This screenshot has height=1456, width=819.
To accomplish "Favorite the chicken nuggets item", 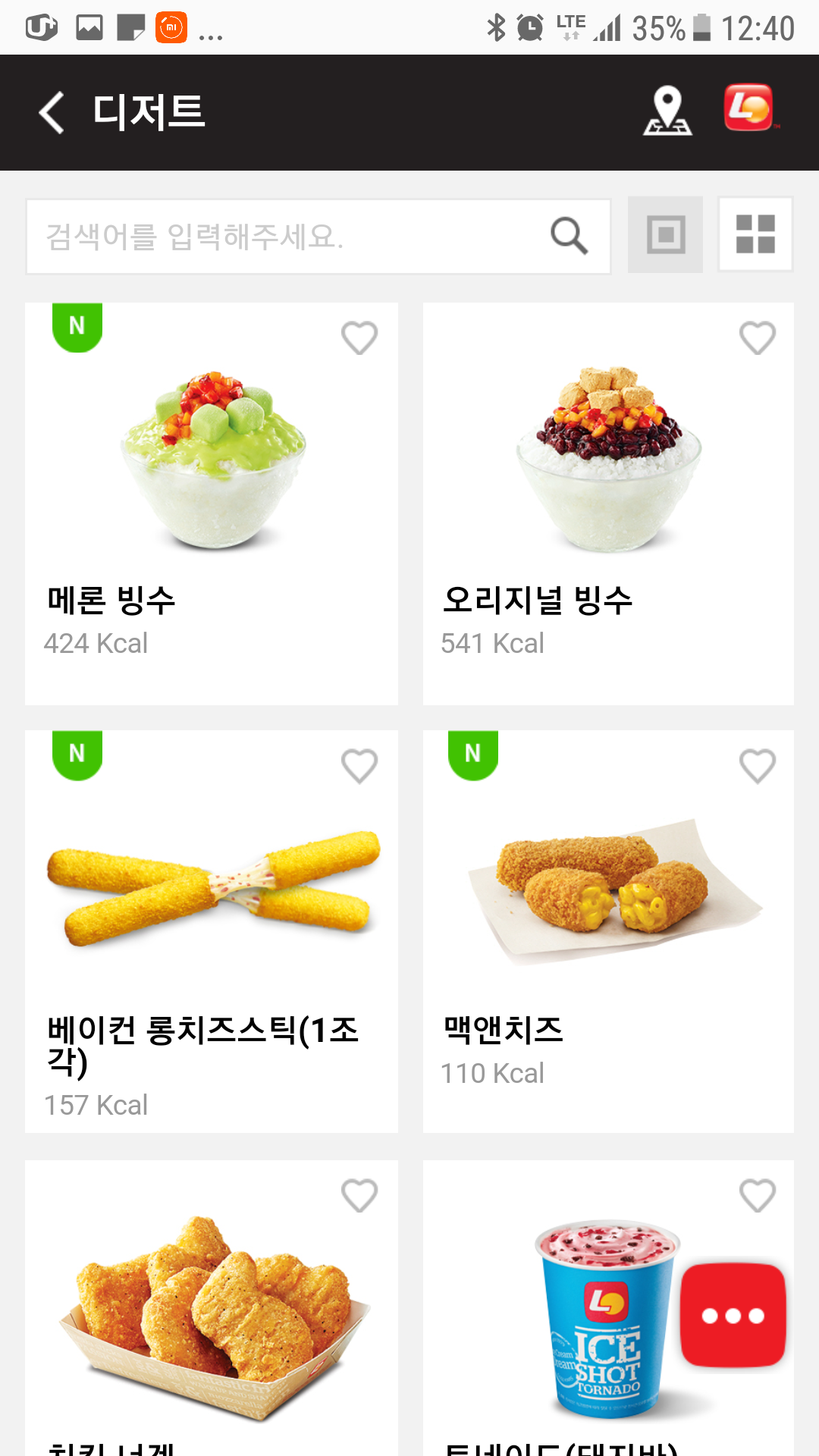I will (359, 1195).
